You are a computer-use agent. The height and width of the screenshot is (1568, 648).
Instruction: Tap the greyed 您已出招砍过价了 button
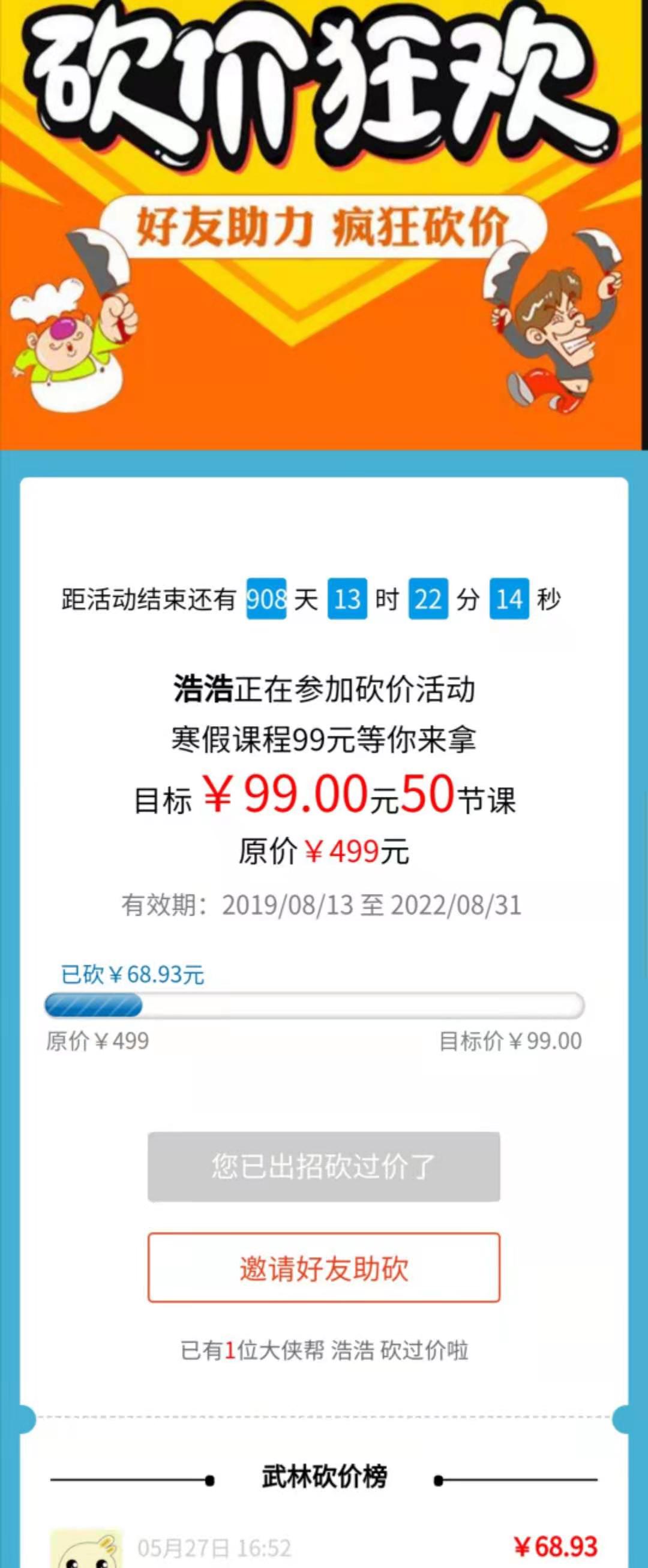coord(323,1166)
